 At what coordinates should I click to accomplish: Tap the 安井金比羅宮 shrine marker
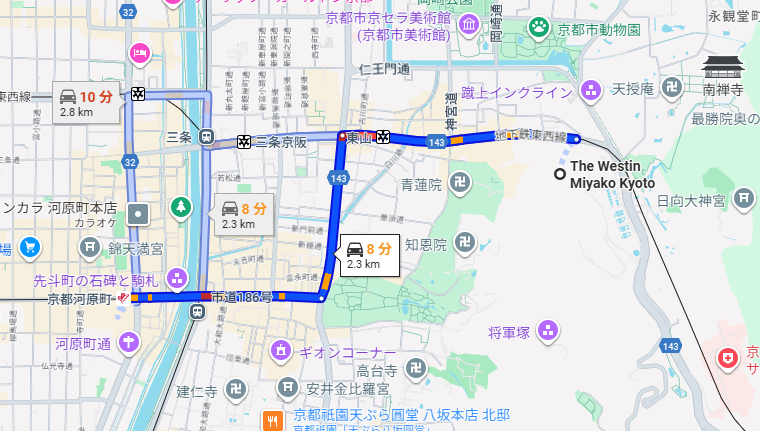coord(287,386)
